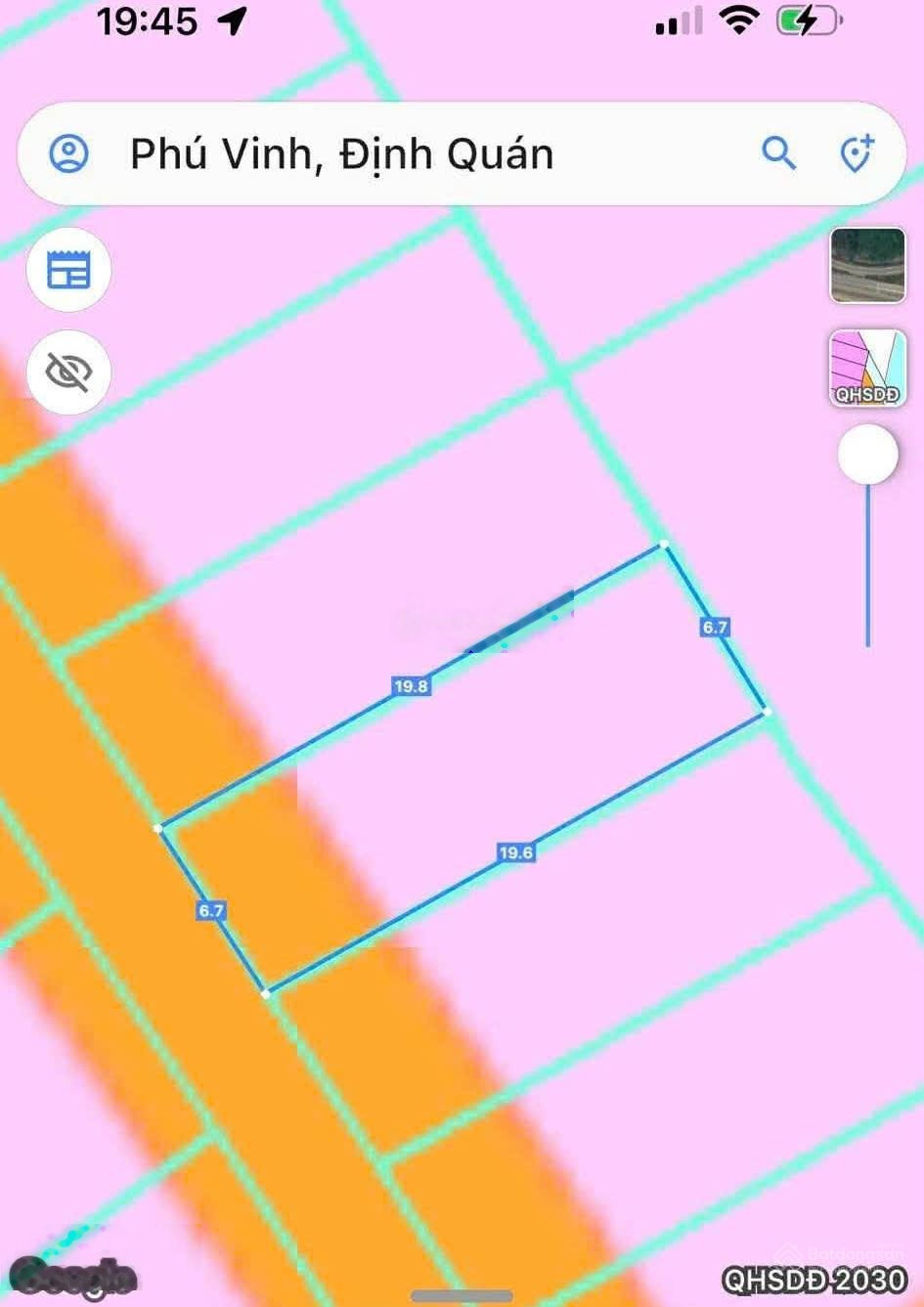This screenshot has width=924, height=1307.
Task: Toggle the hide-overlay eye button
Action: (68, 372)
